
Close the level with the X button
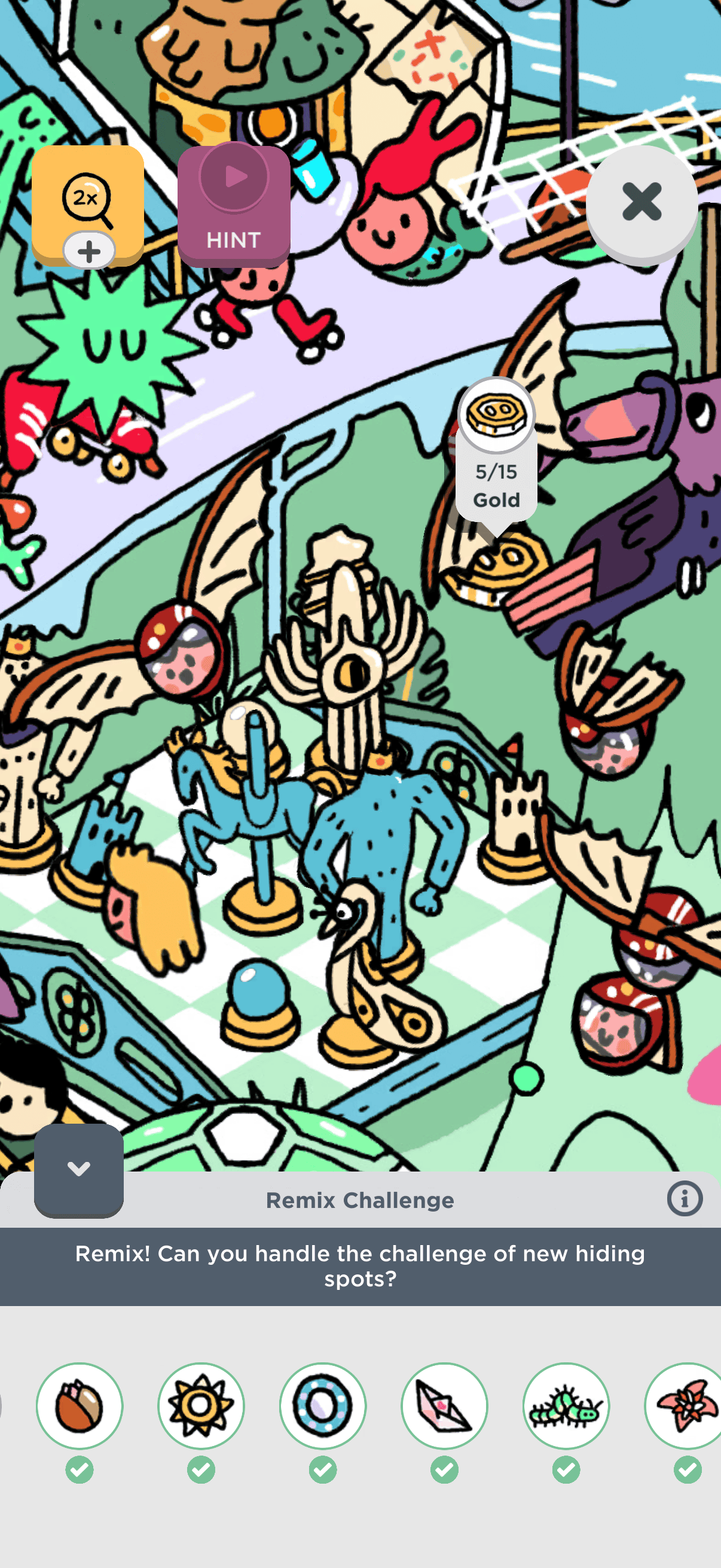[641, 202]
